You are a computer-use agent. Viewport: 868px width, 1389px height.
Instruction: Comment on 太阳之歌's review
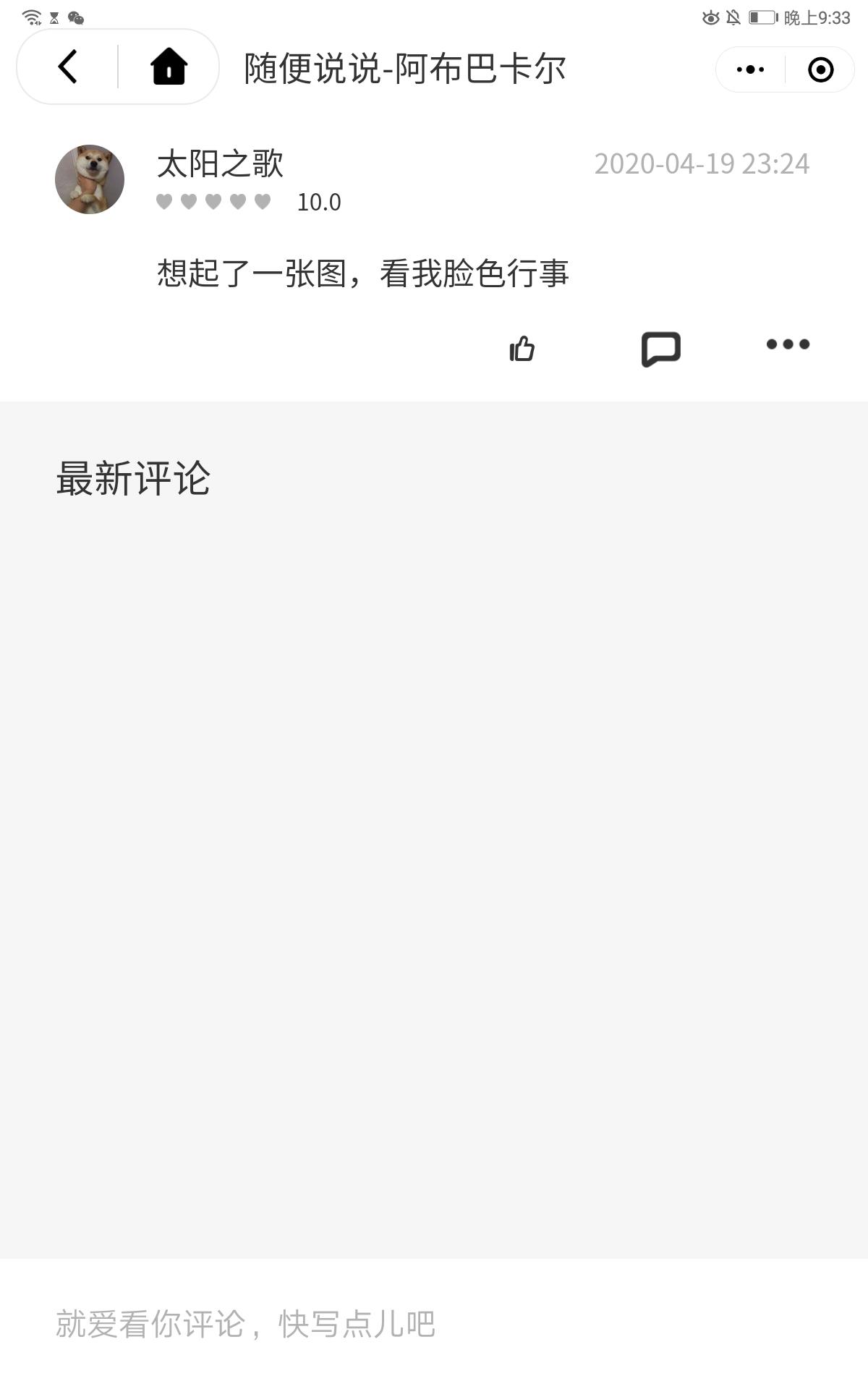660,349
